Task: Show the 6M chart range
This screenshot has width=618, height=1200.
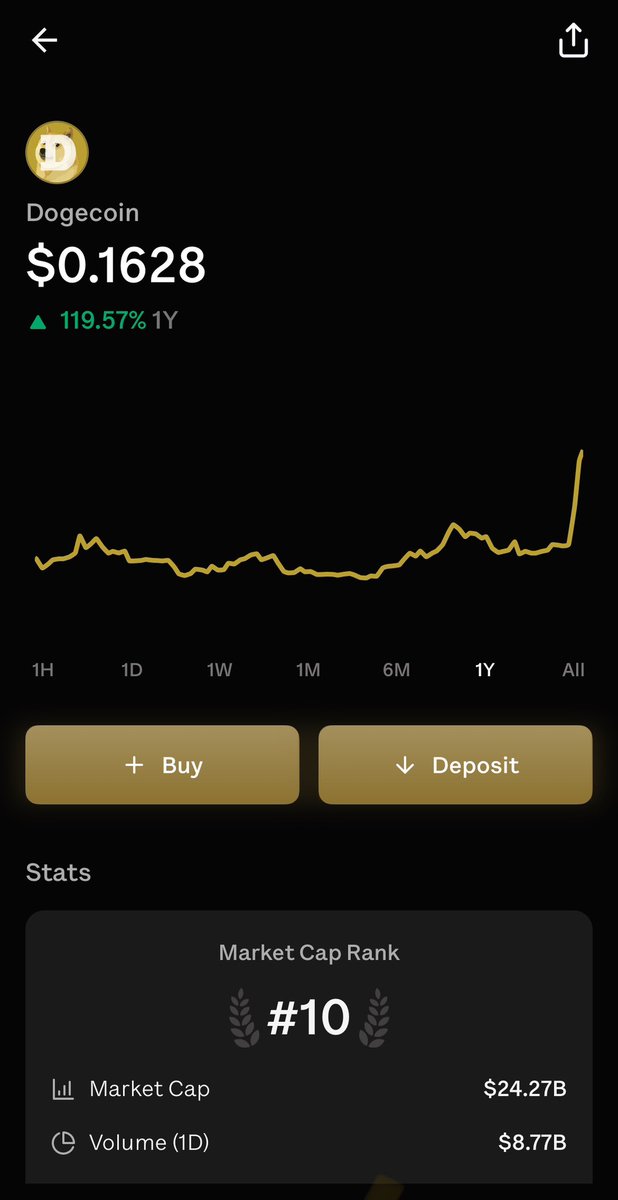Action: click(396, 670)
